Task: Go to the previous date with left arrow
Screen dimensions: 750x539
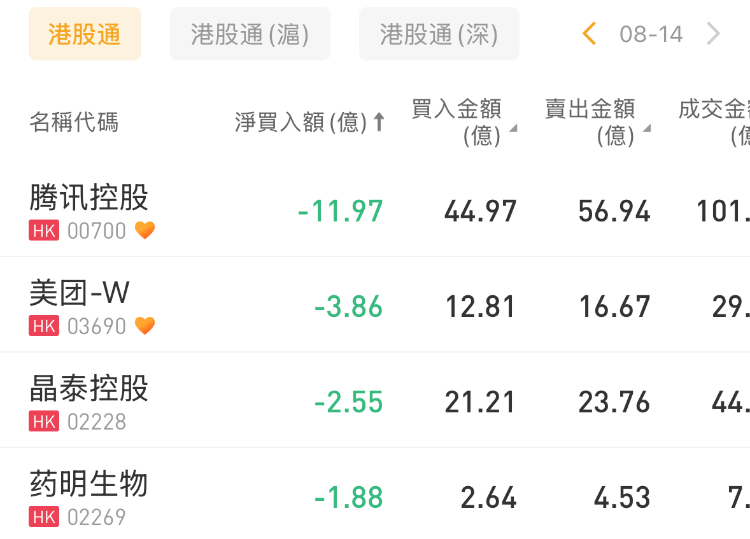Action: (589, 34)
